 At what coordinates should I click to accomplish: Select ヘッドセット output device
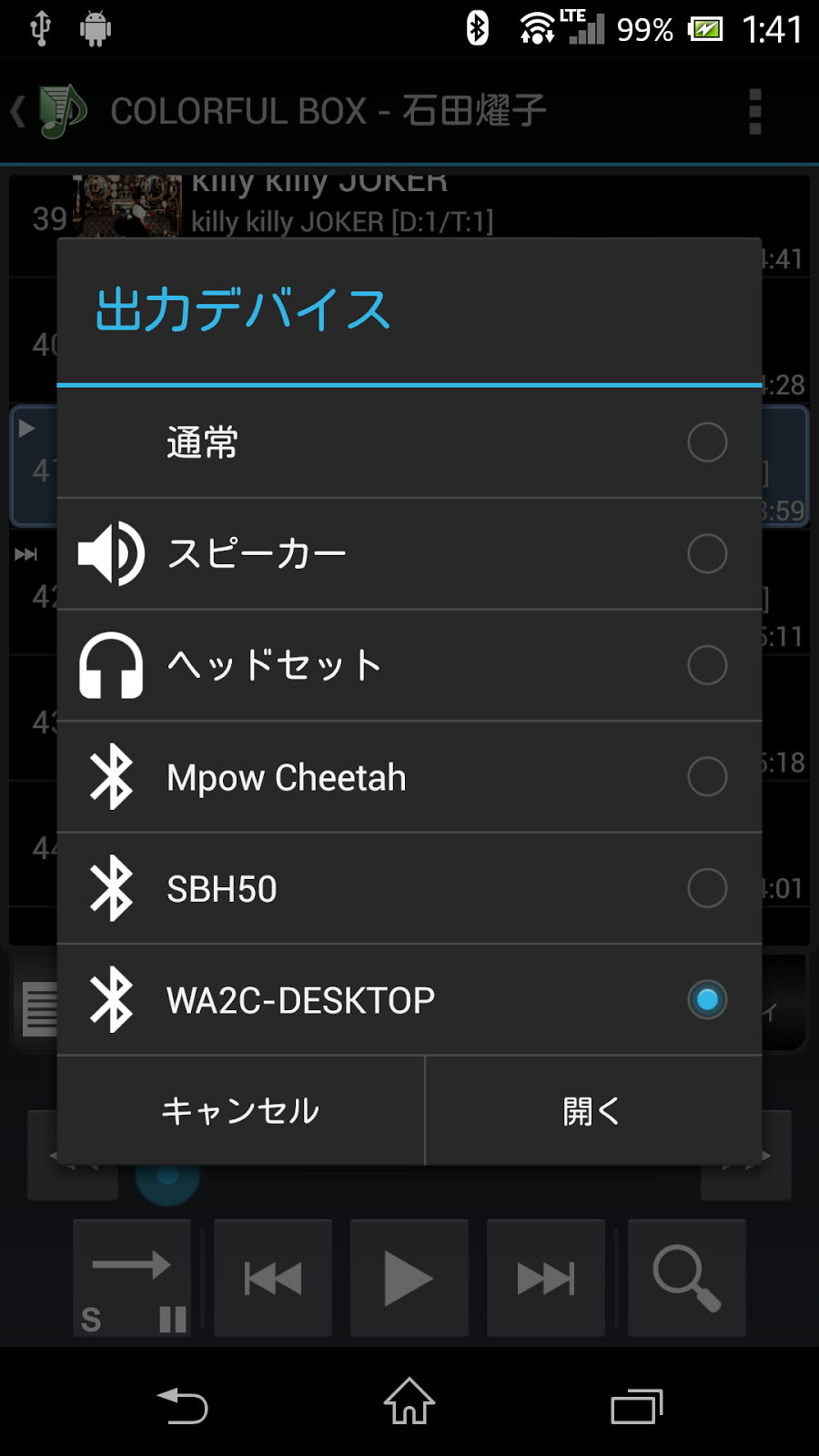pyautogui.click(x=409, y=665)
